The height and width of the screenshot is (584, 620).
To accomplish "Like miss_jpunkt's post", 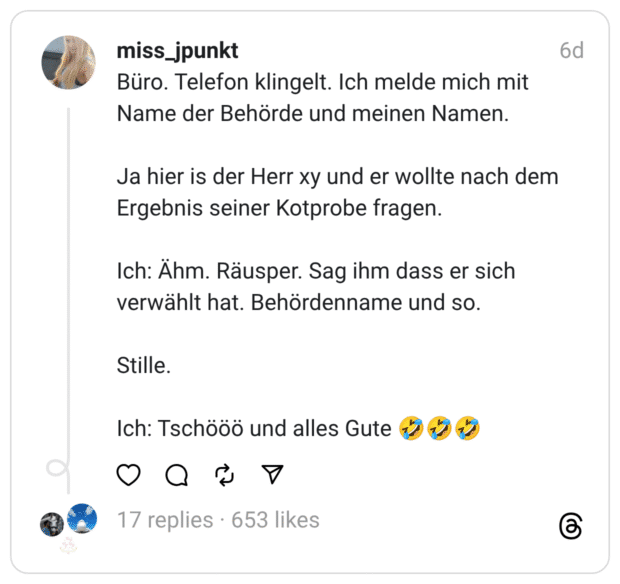I will point(129,475).
